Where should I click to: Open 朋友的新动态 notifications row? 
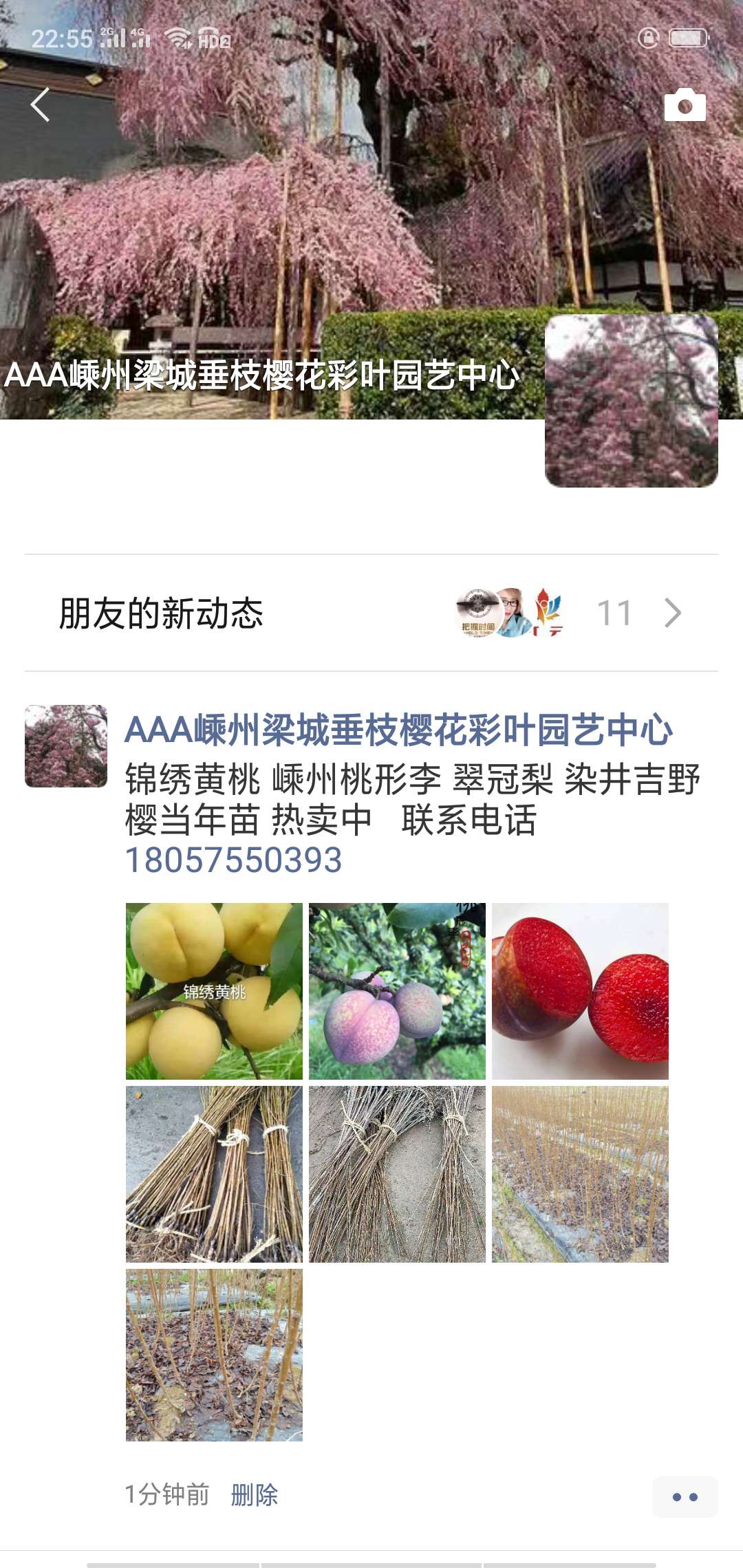[x=371, y=613]
